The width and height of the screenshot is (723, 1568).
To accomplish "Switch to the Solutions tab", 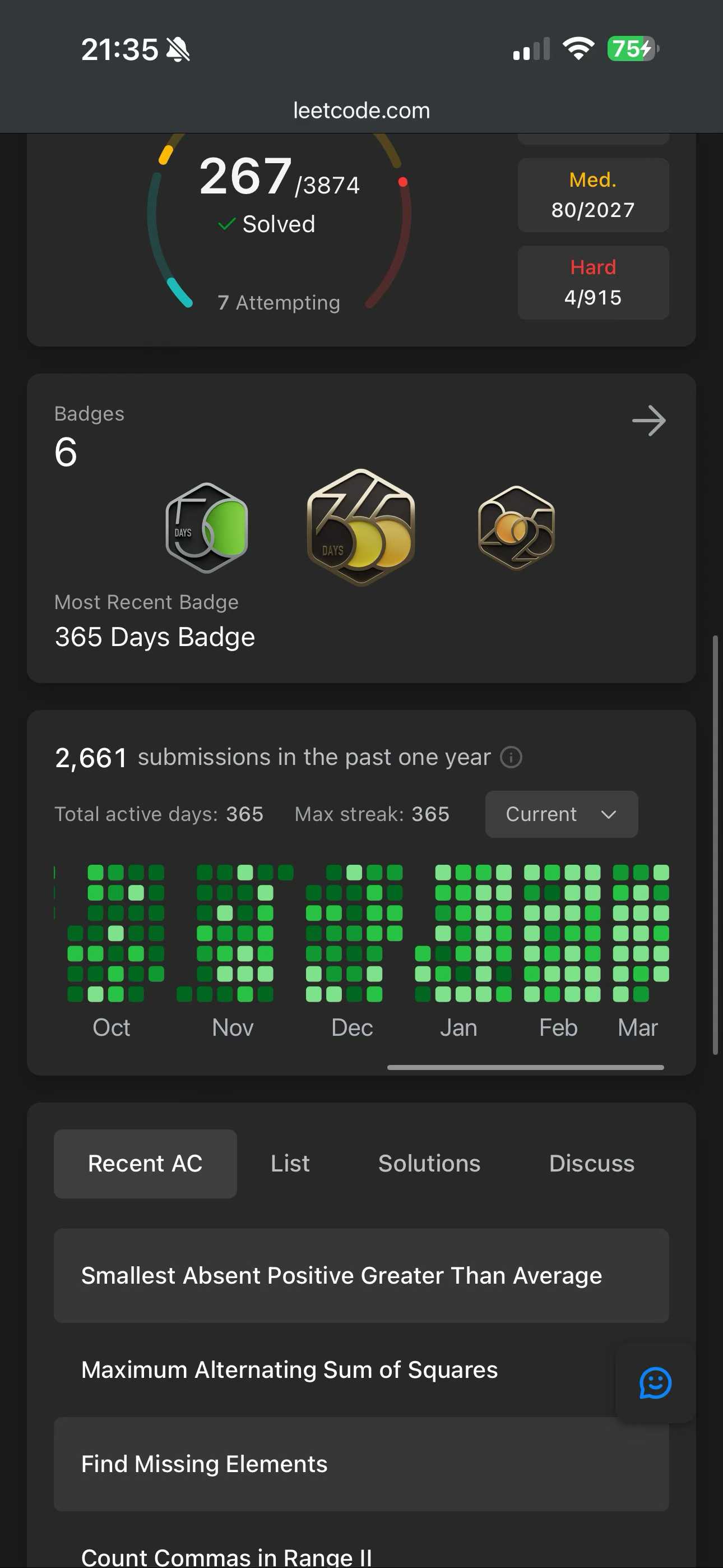I will pos(428,1163).
